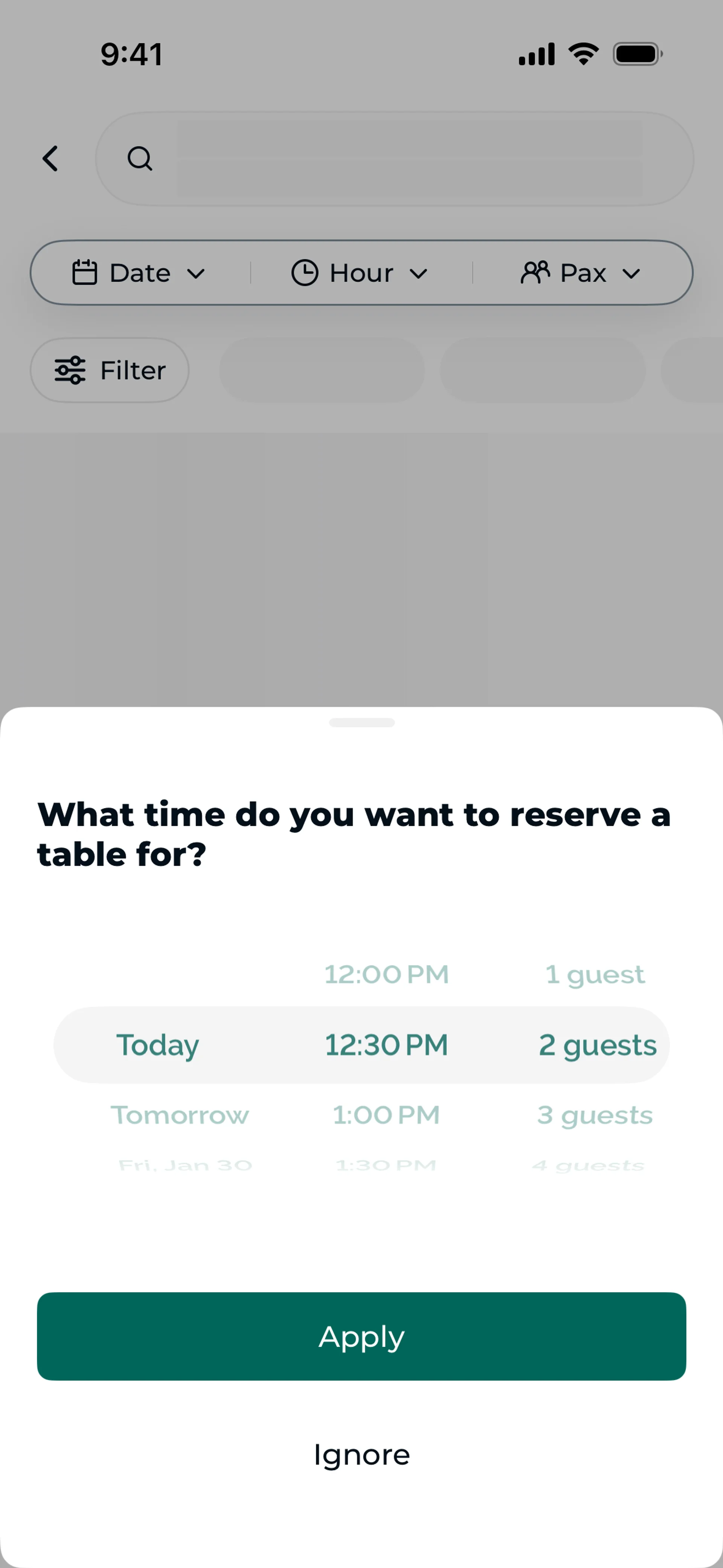Select Tomorrow in the date picker
Viewport: 723px width, 1568px height.
180,1115
